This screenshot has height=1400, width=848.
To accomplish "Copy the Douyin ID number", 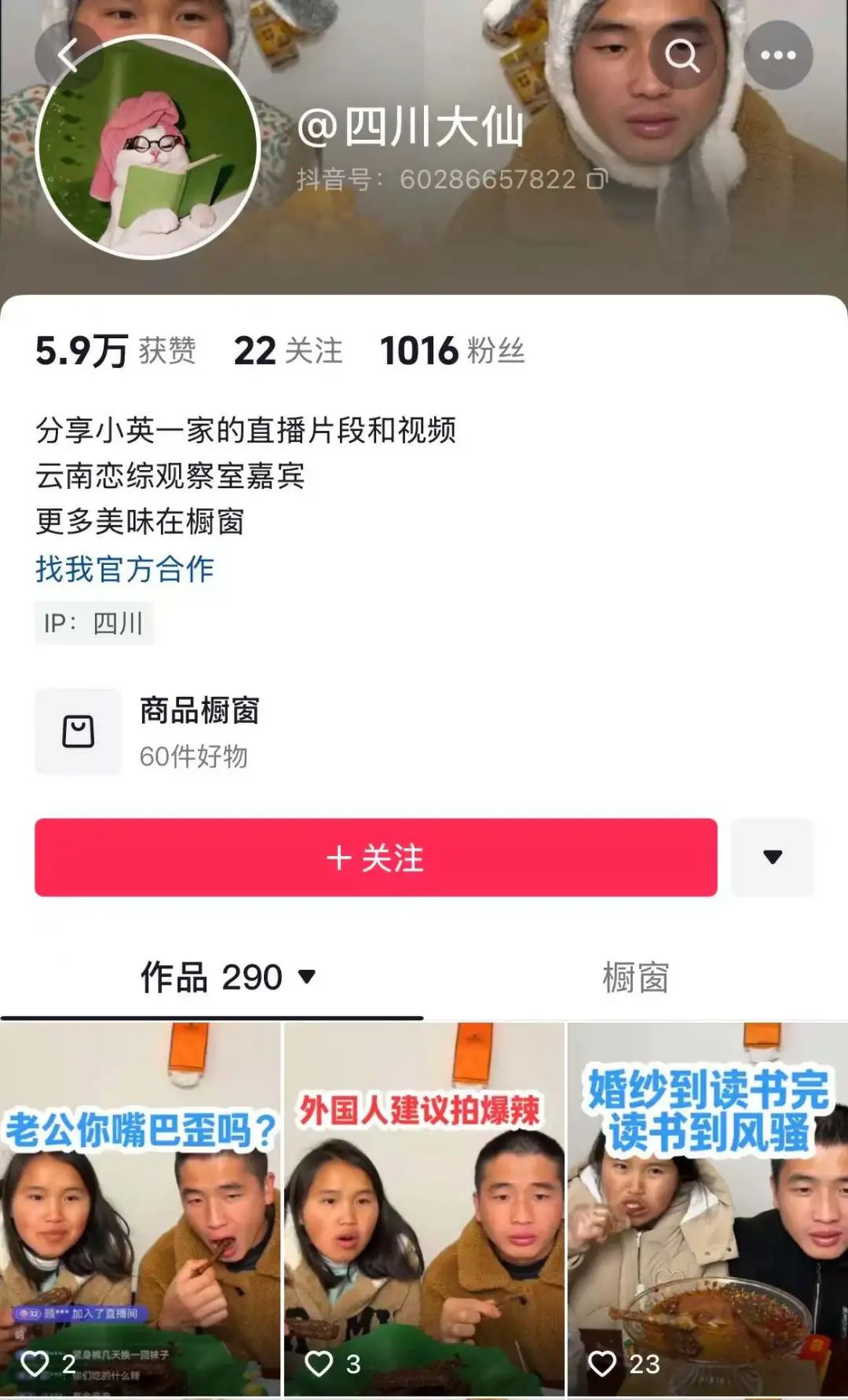I will pyautogui.click(x=598, y=180).
